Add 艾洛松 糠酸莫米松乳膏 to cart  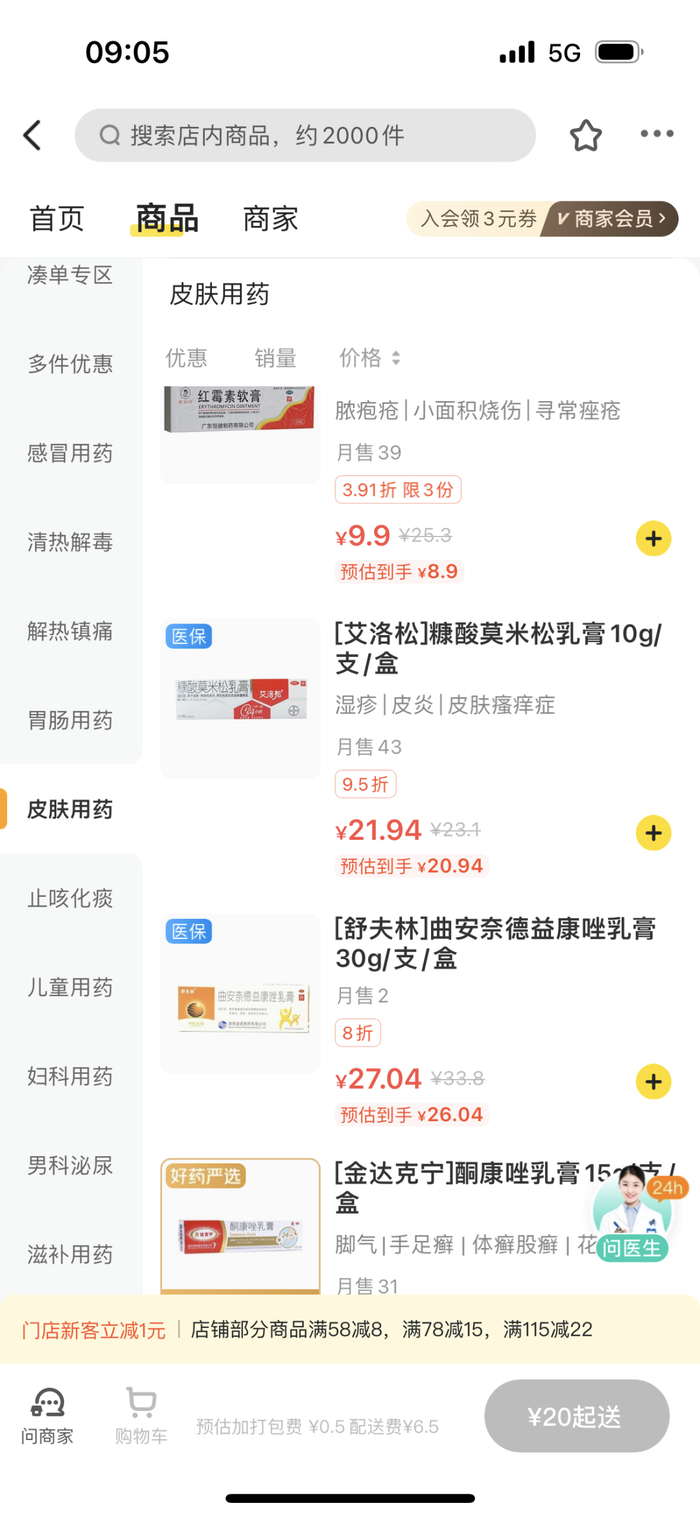[653, 832]
